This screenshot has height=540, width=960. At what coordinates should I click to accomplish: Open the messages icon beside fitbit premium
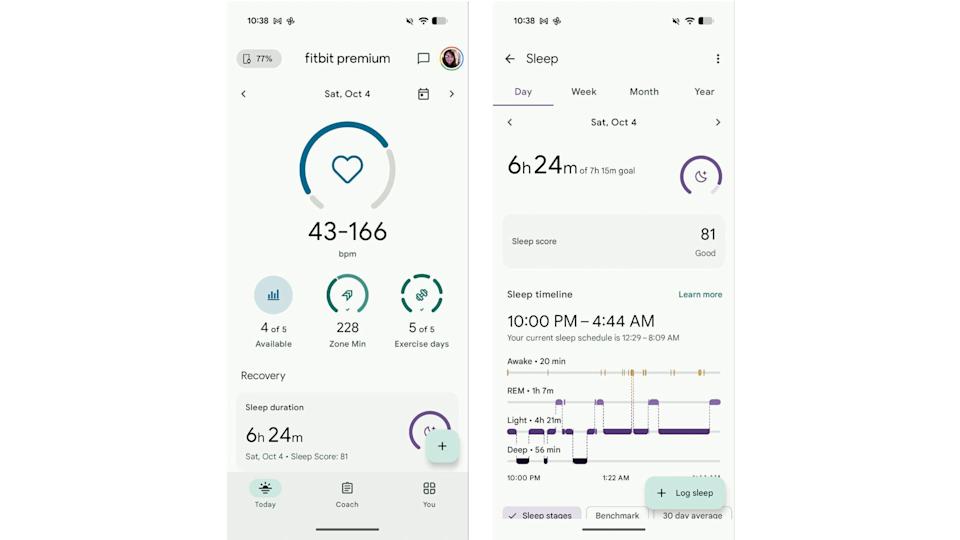[423, 59]
